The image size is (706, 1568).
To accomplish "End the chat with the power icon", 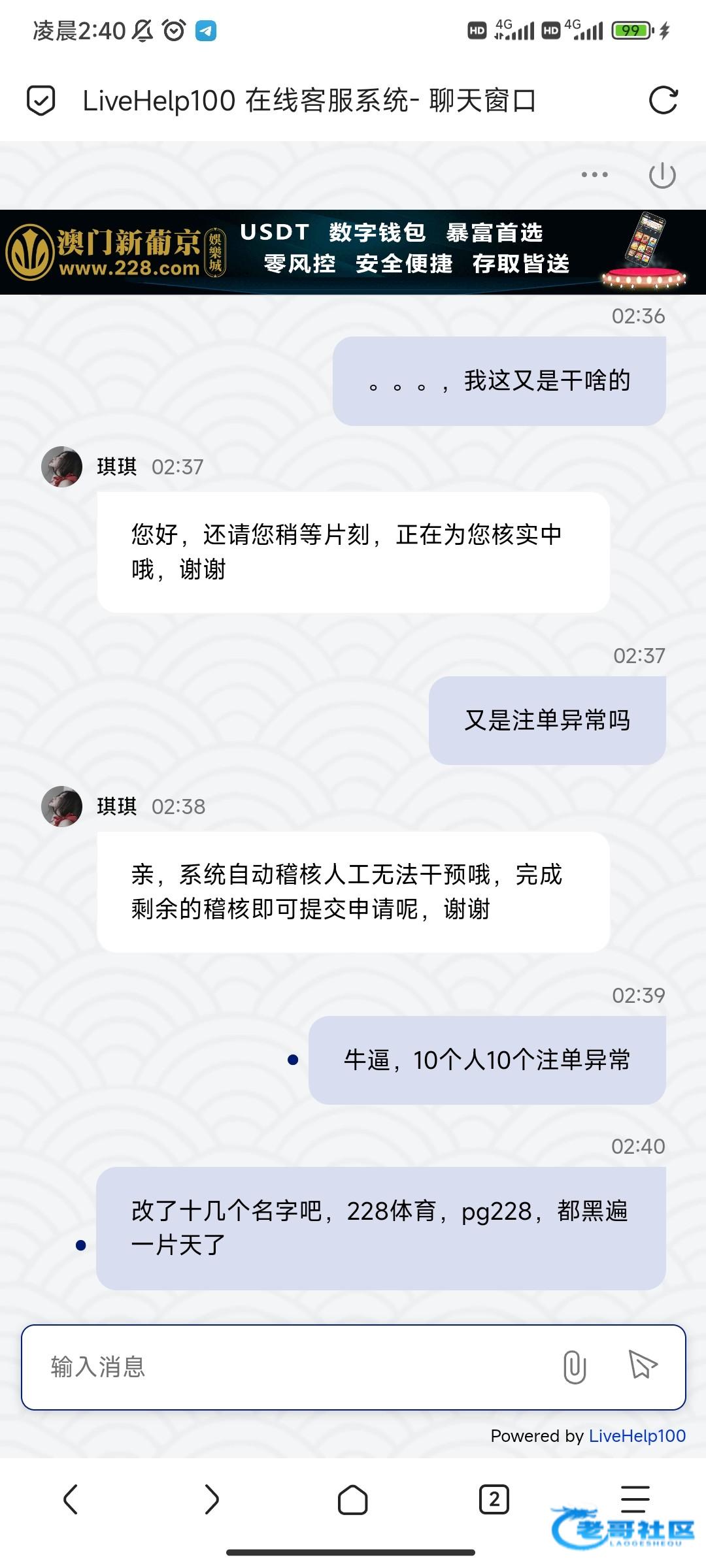I will point(662,175).
